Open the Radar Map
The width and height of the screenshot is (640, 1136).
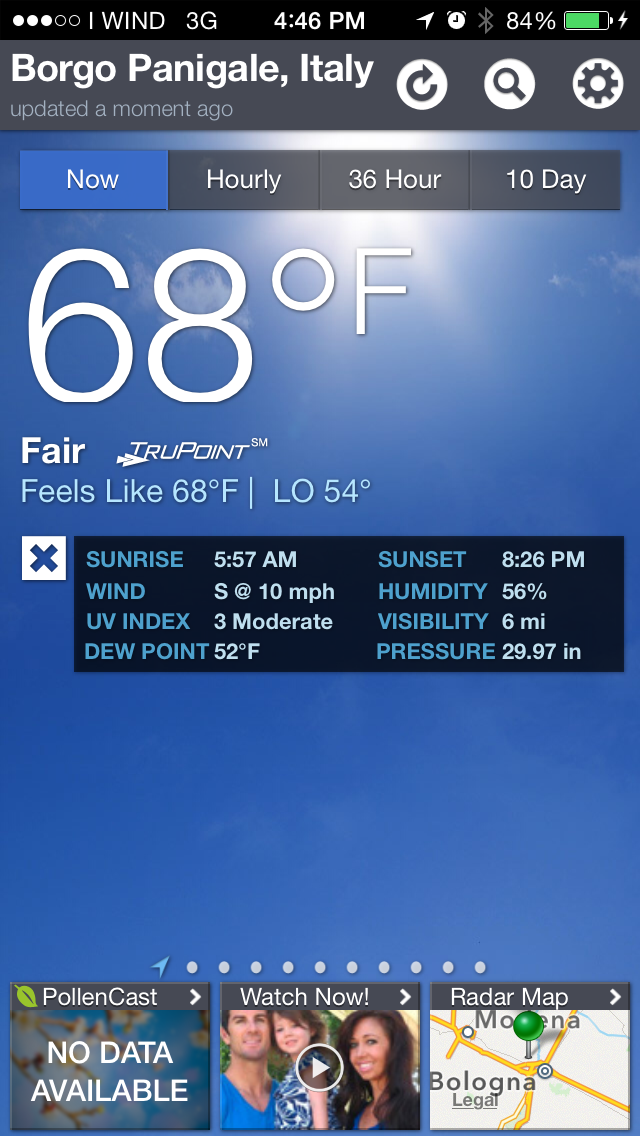click(530, 1056)
